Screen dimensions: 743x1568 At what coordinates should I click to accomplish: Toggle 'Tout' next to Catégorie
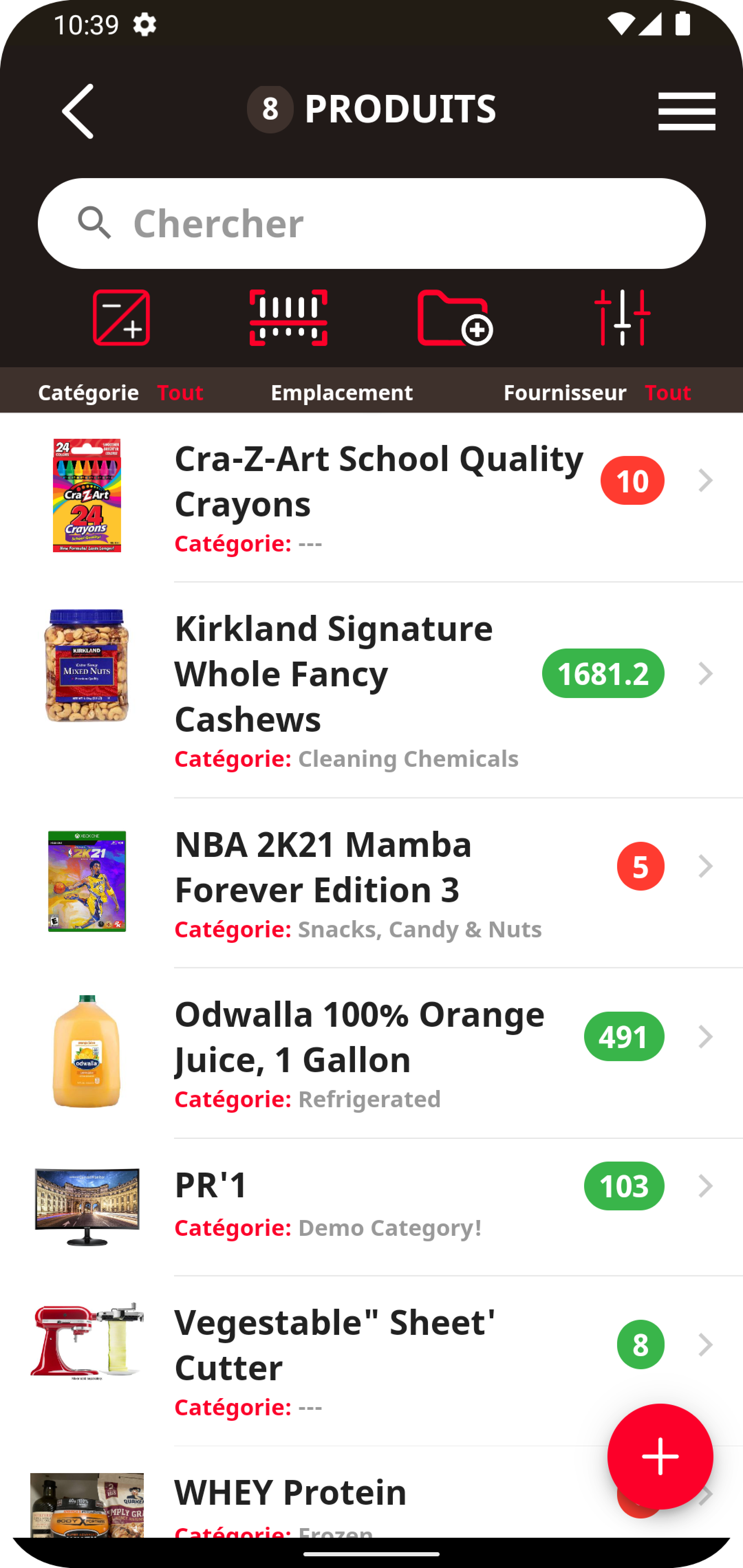coord(180,393)
